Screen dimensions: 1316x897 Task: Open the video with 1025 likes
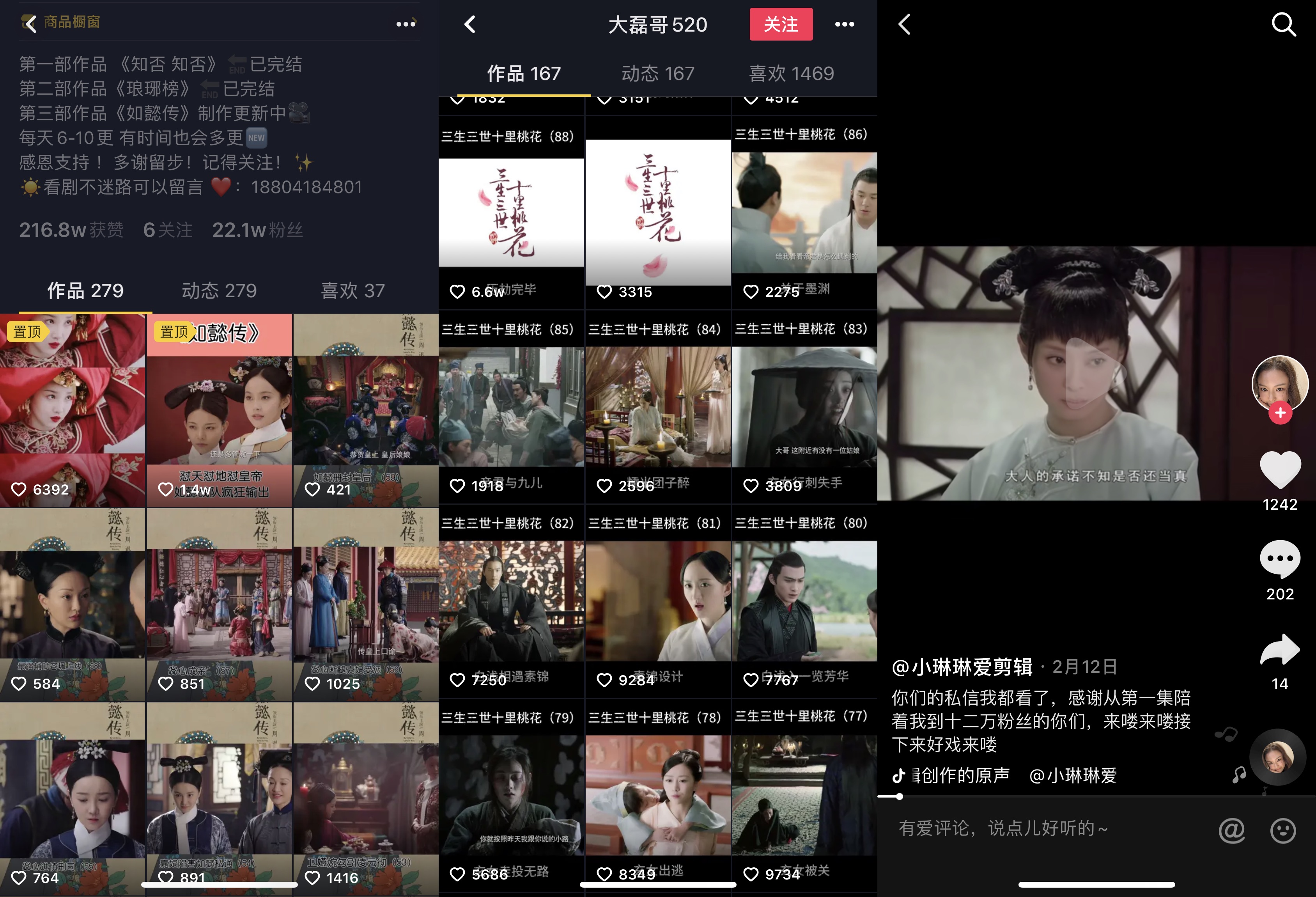point(366,605)
